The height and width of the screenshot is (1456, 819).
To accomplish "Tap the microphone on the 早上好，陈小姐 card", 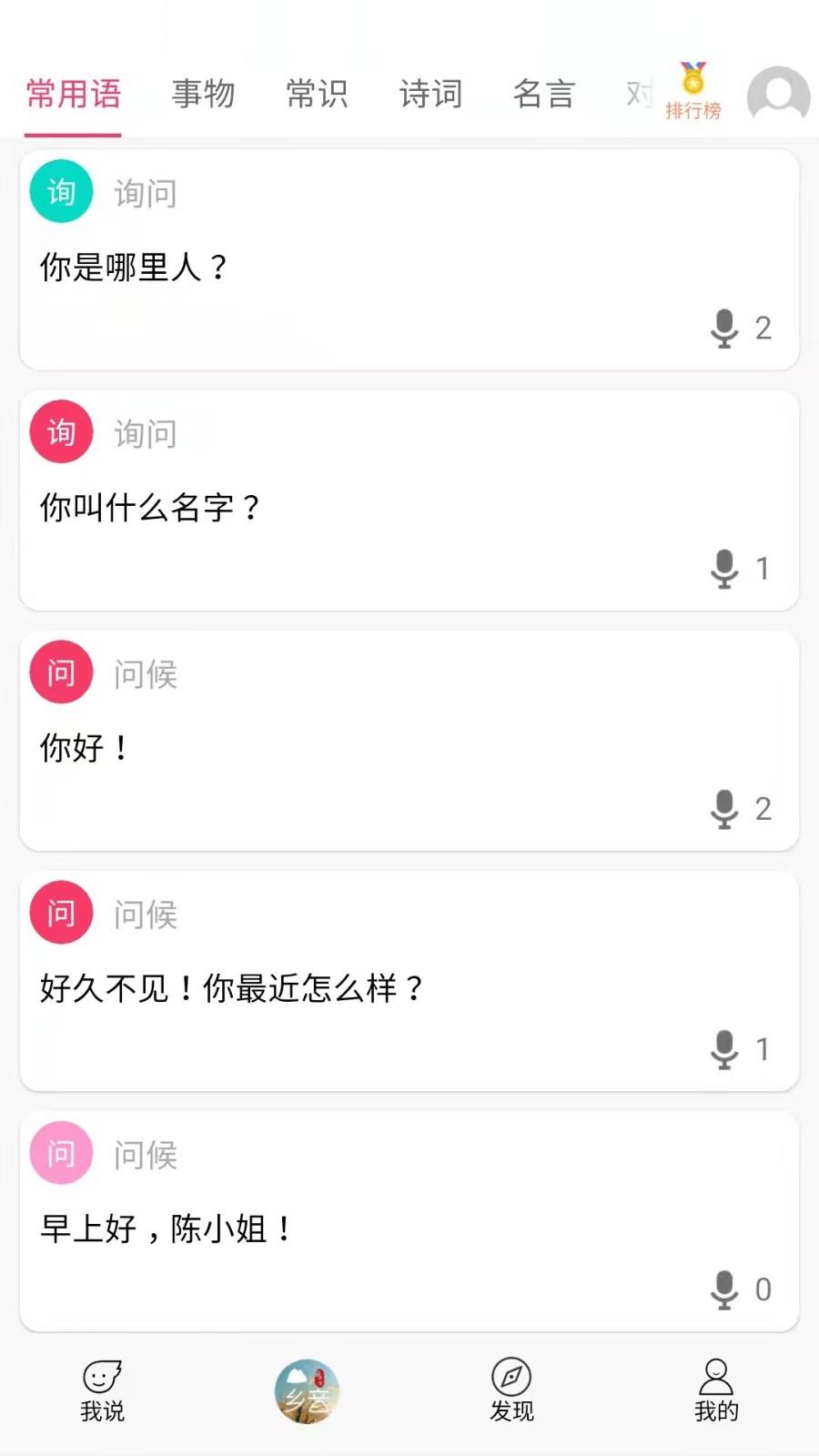I will (725, 1289).
